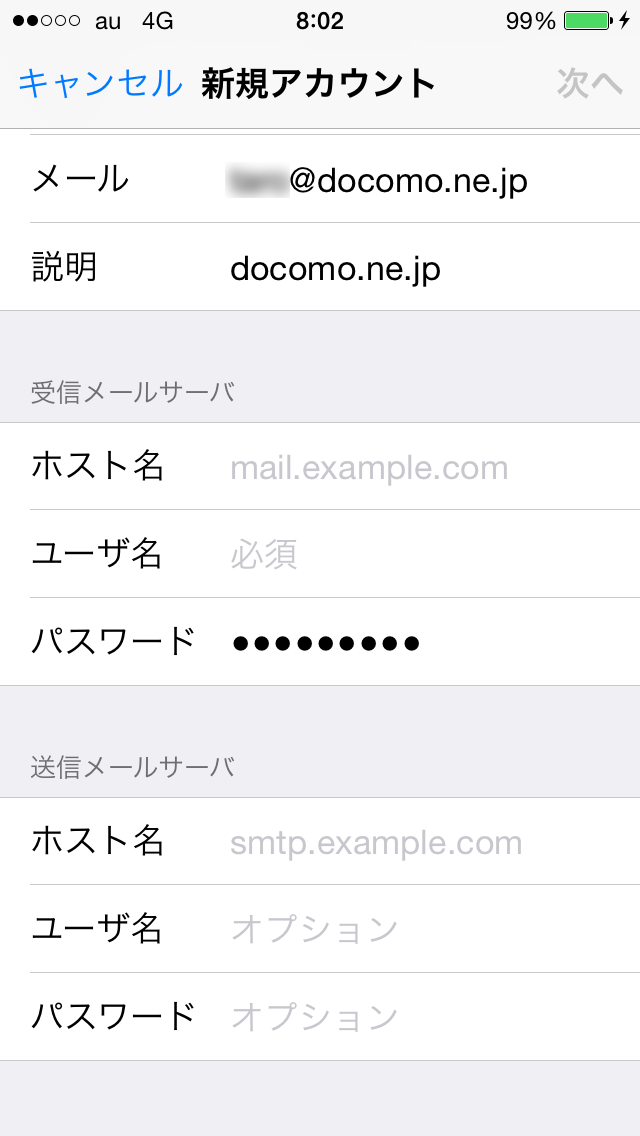Select incoming server ホスト名 field mail.example.com
640x1136 pixels.
click(x=320, y=467)
